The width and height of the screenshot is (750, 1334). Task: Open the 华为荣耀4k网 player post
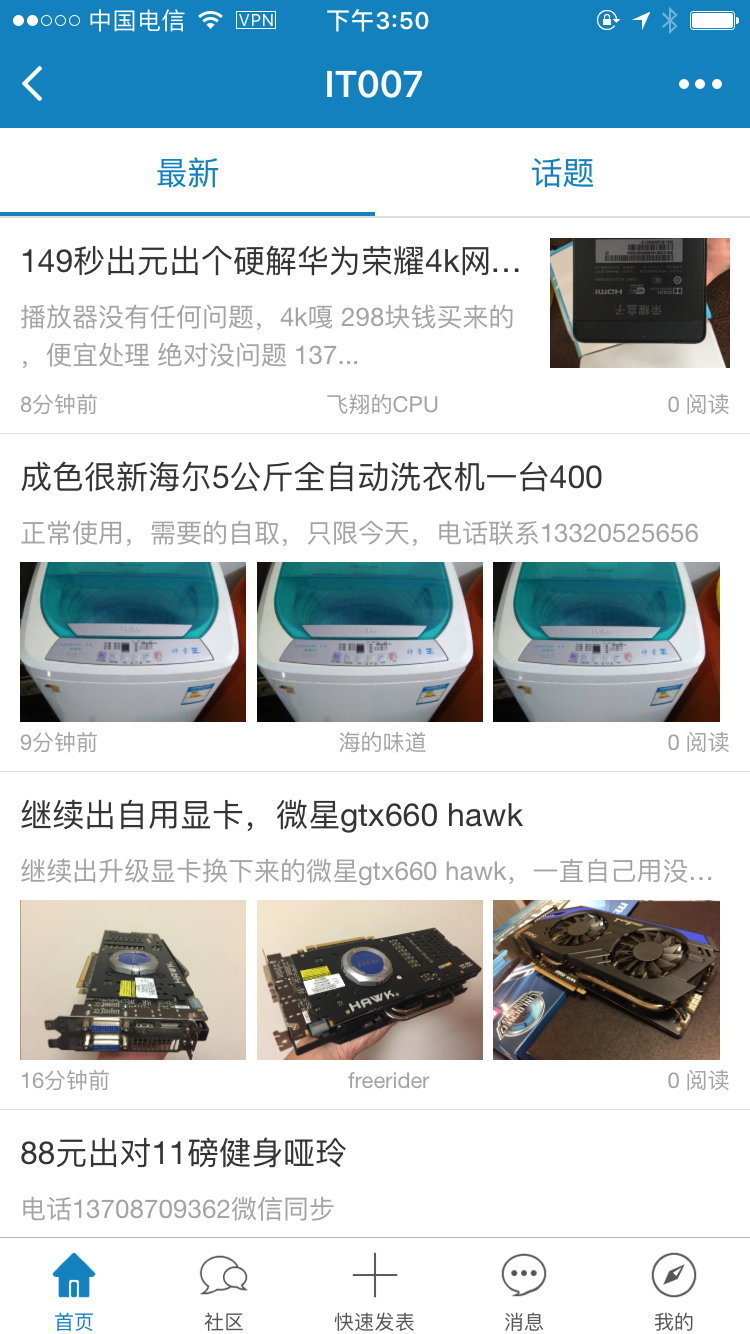271,262
